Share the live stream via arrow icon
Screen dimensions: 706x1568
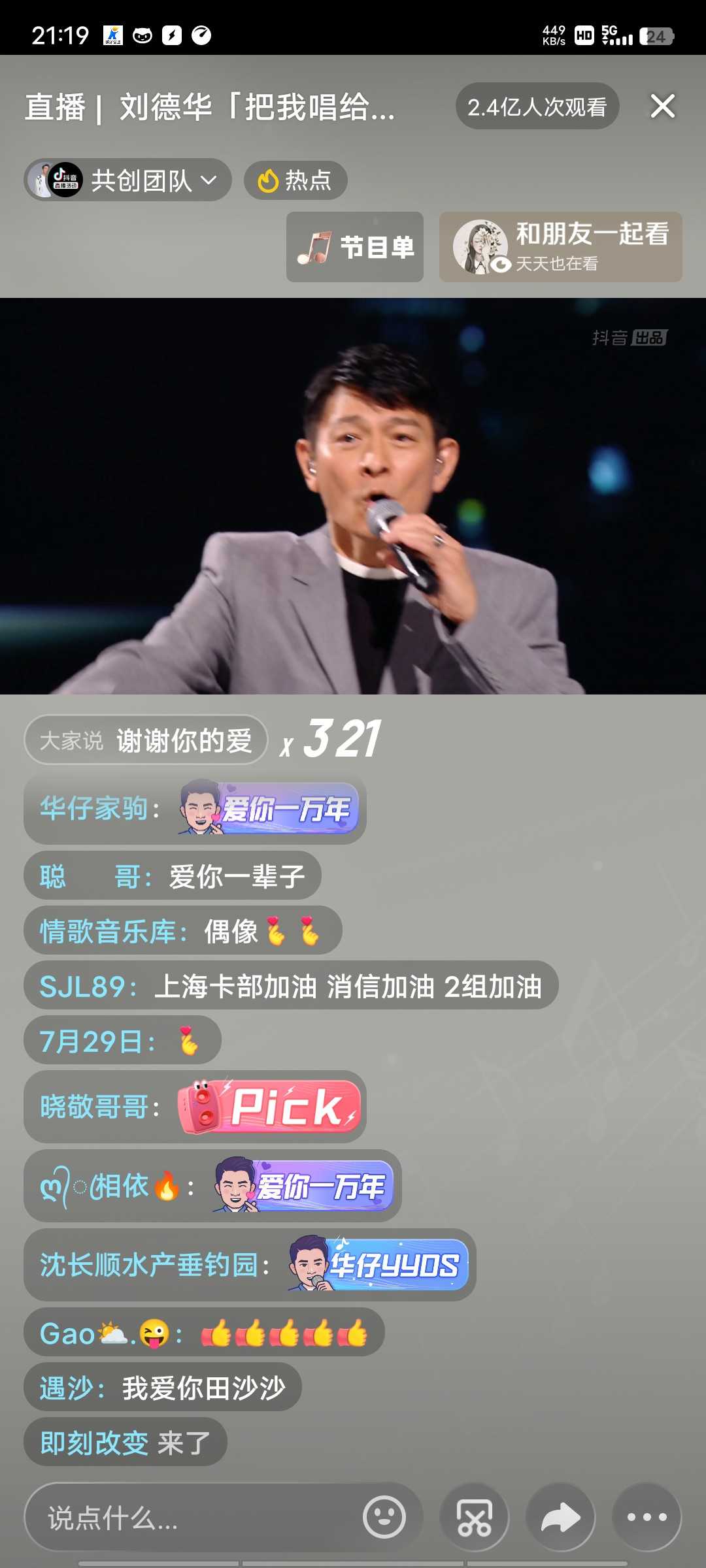(561, 1517)
